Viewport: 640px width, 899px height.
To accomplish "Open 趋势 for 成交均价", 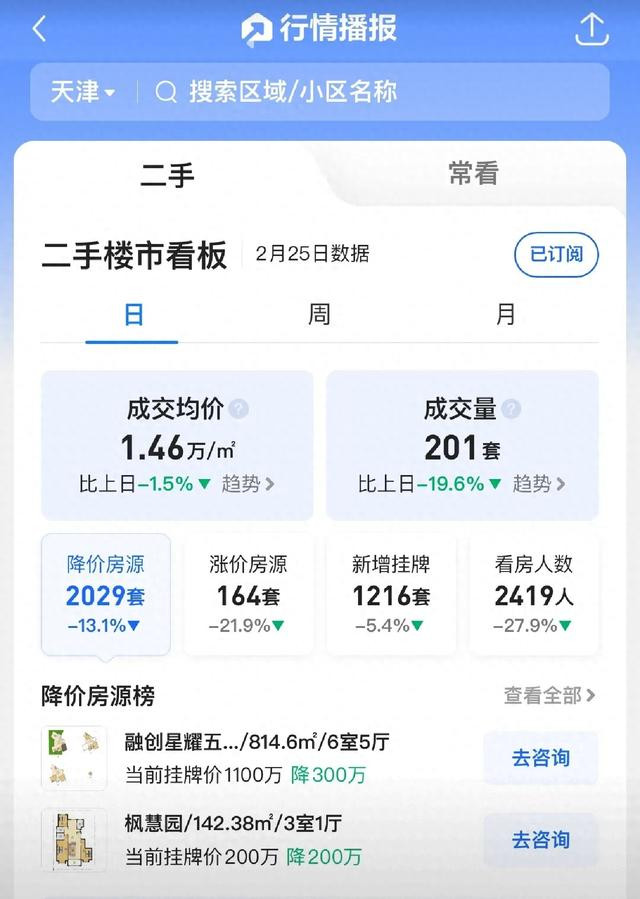I will point(248,484).
